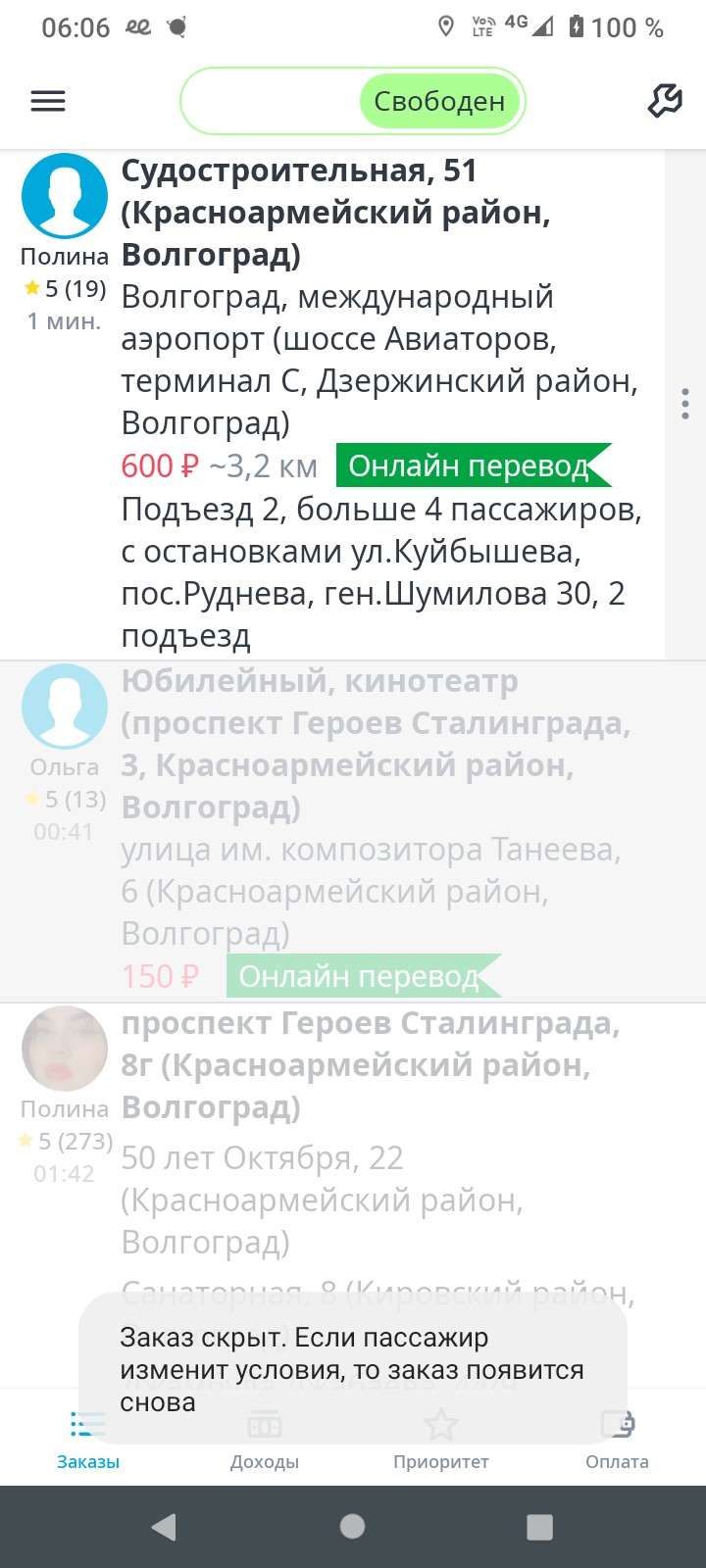Open the three-dot menu of the airport order
706x1568 pixels.
click(684, 404)
